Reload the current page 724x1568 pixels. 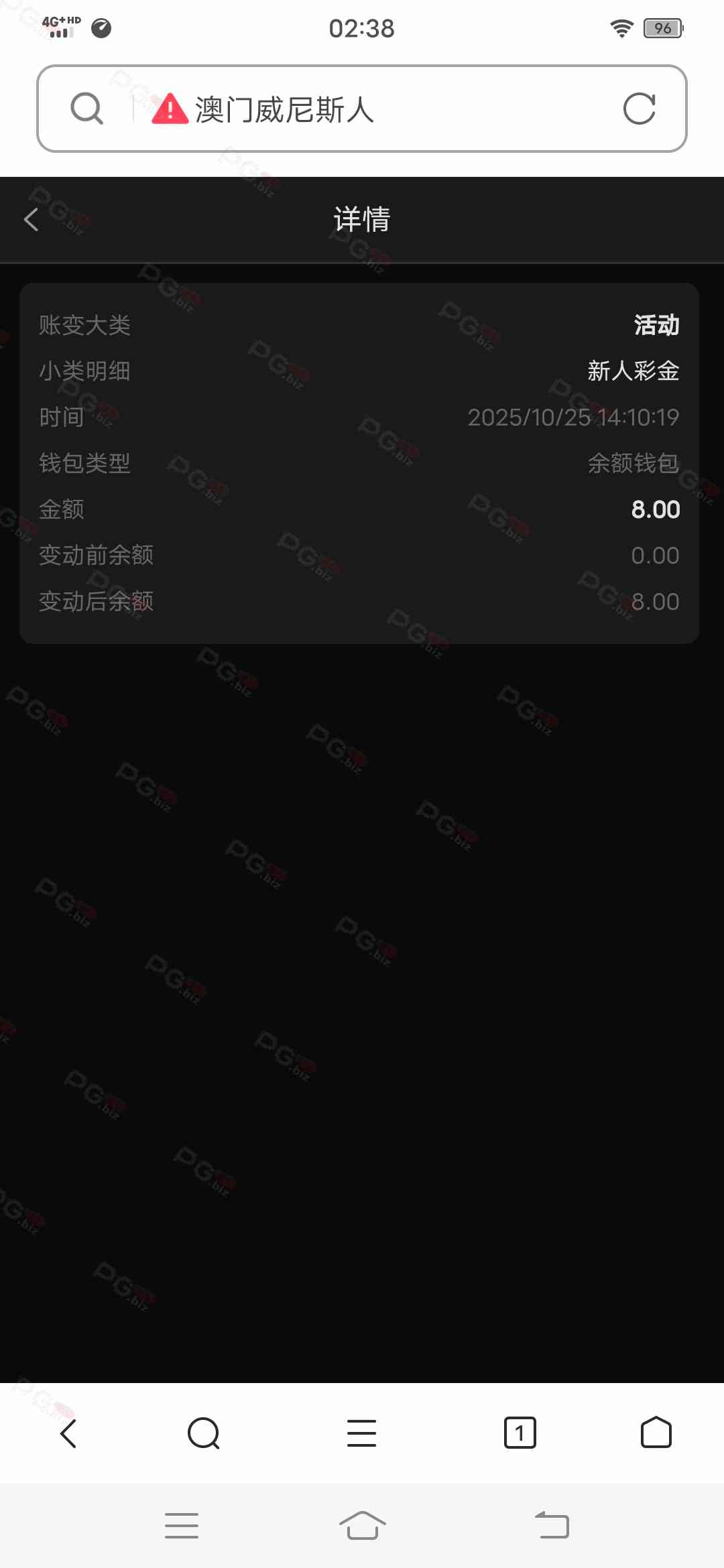tap(639, 109)
